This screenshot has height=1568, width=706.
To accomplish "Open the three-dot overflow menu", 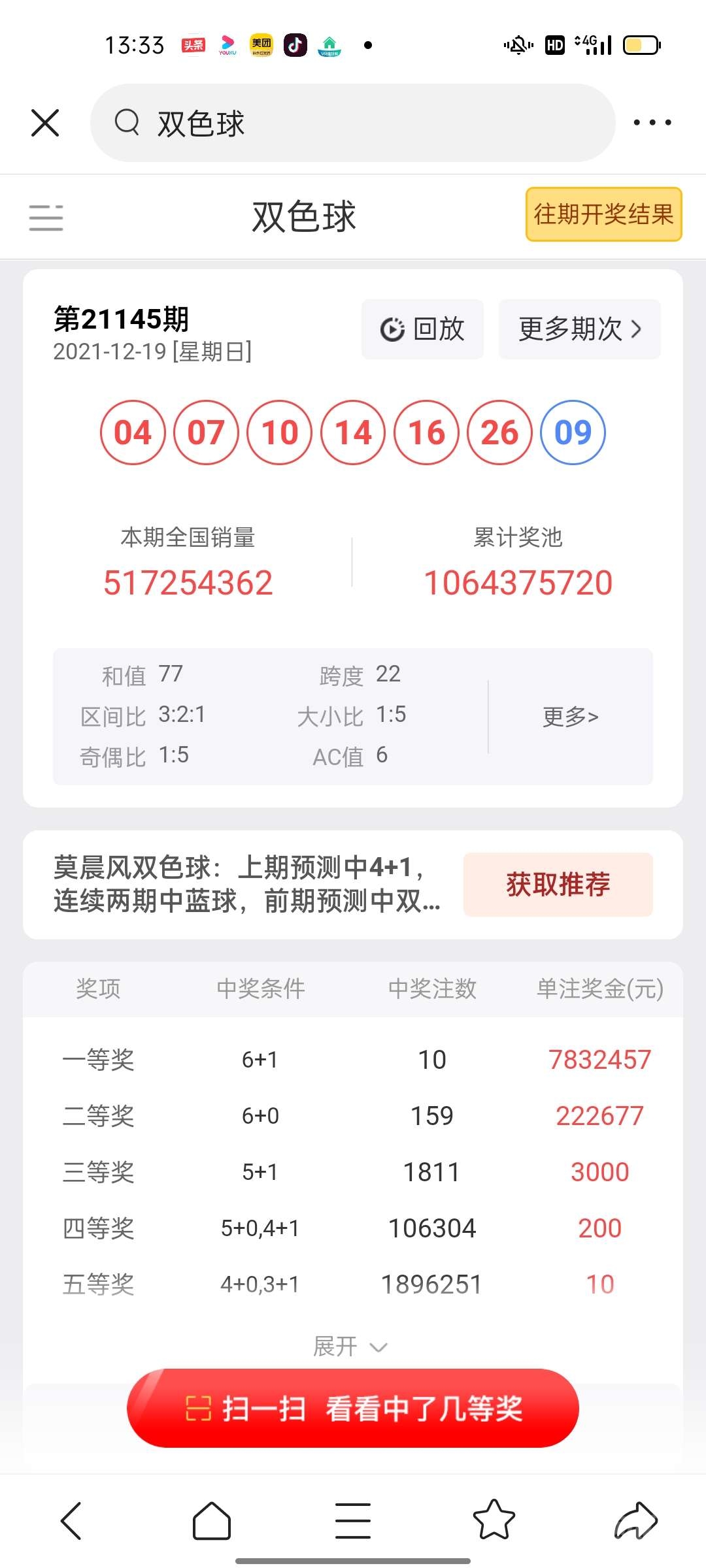I will coord(652,123).
